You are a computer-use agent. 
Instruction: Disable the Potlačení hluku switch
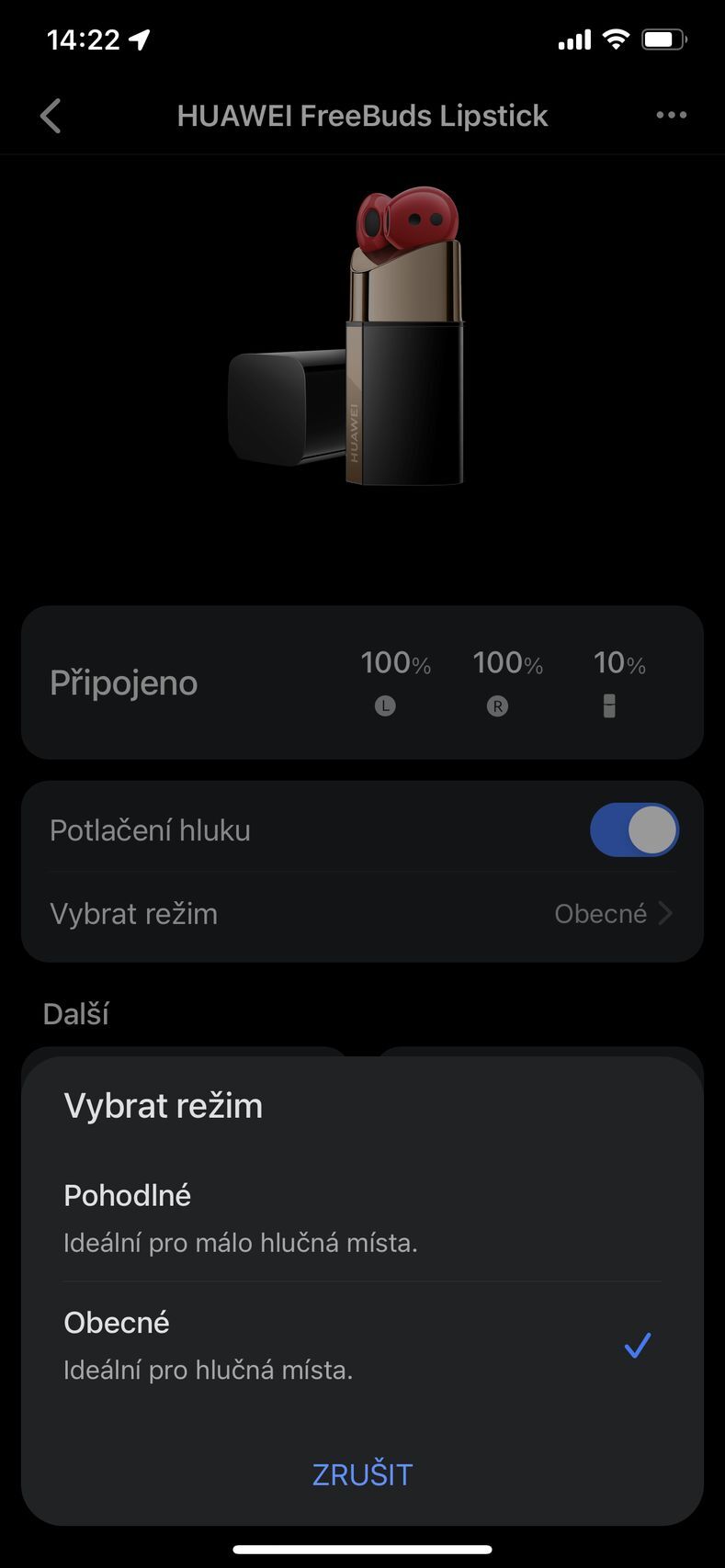point(635,829)
